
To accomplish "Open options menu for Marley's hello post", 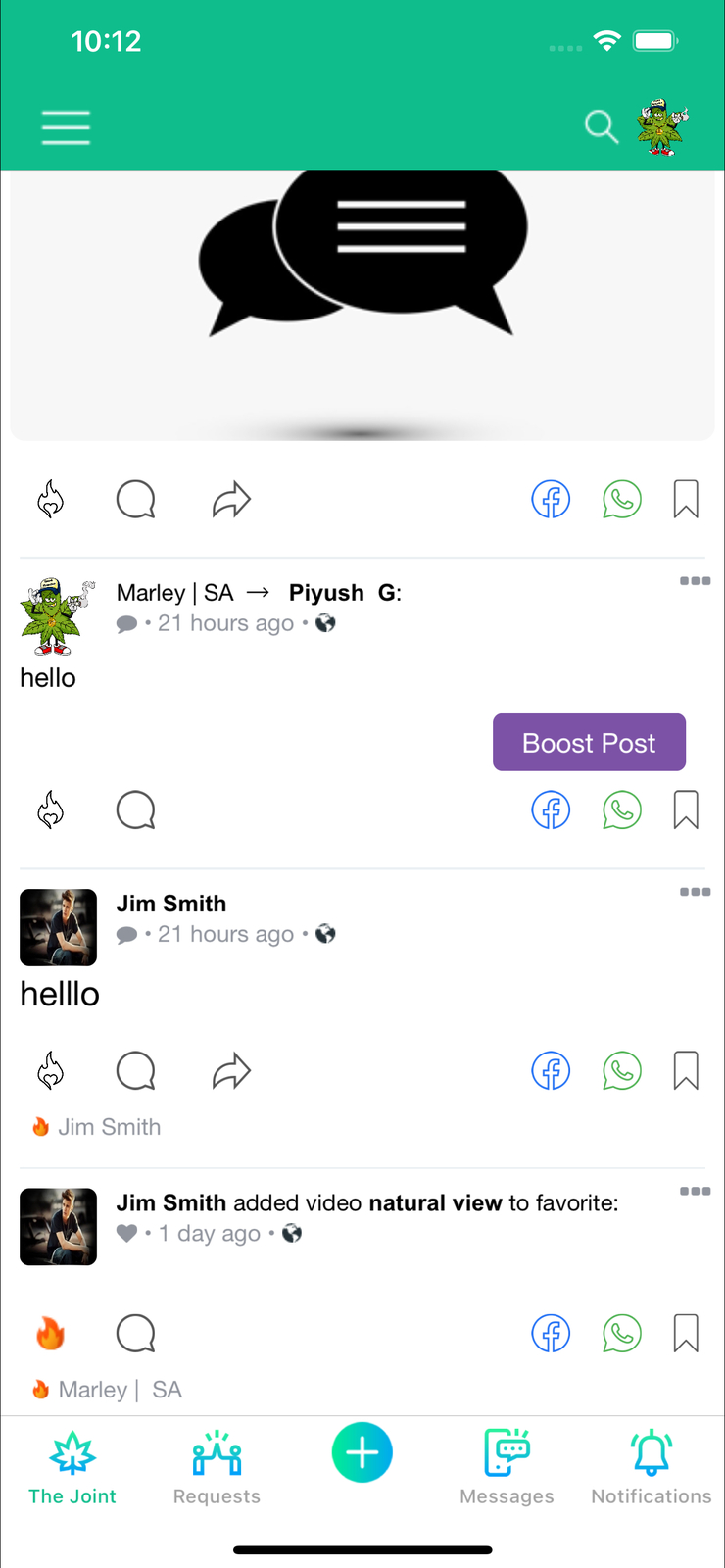I will (695, 581).
